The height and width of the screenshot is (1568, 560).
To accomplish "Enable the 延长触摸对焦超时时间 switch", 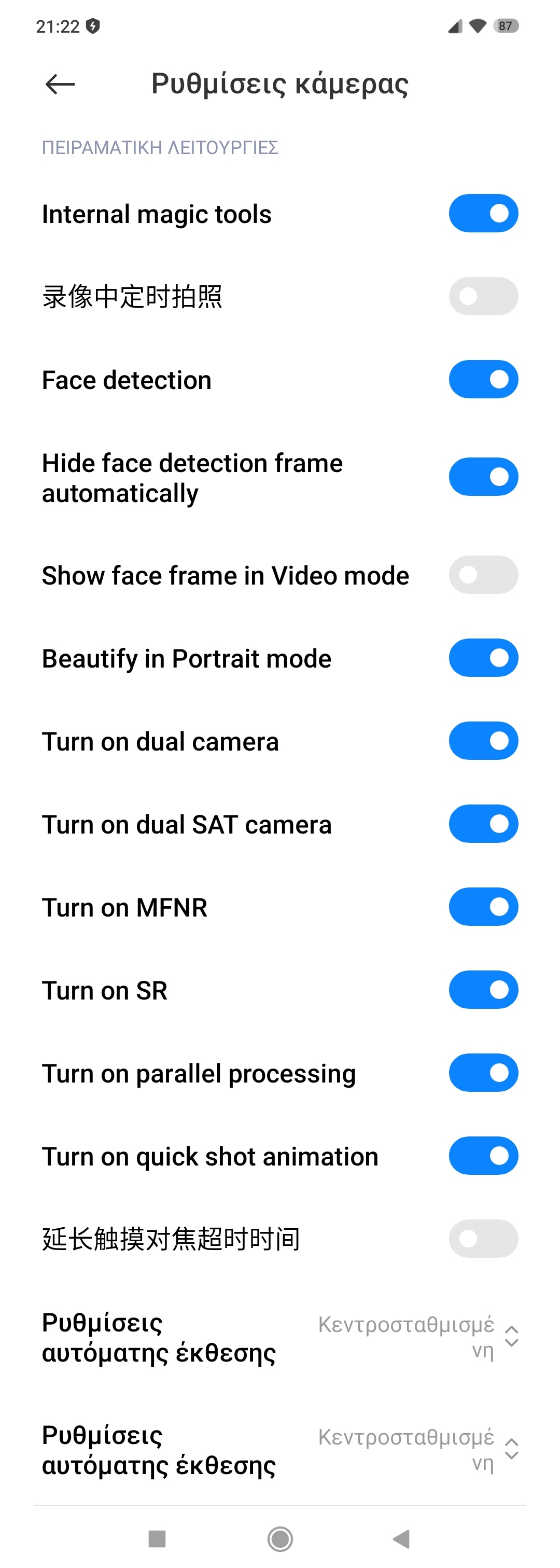I will point(483,1239).
